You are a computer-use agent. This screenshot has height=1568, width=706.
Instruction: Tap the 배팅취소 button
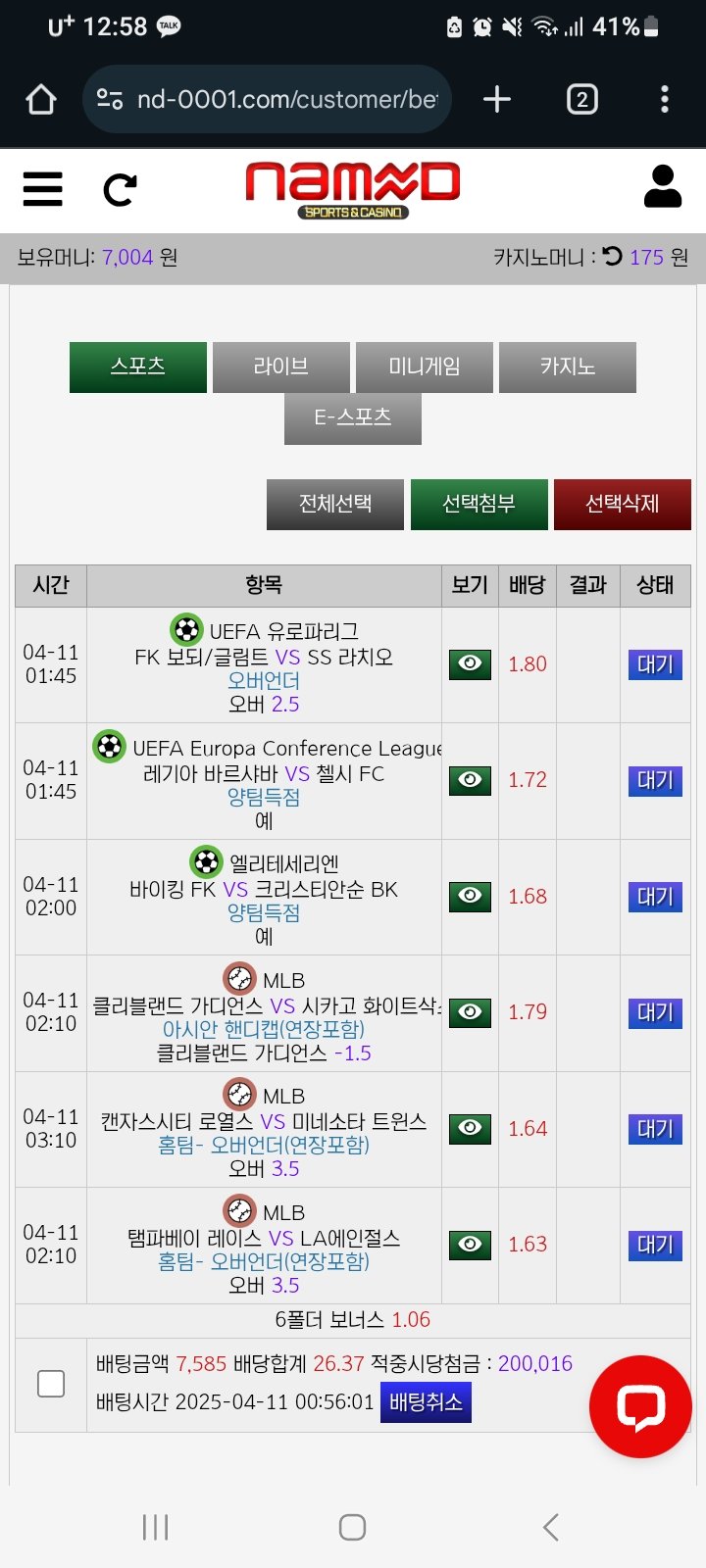click(x=426, y=1402)
